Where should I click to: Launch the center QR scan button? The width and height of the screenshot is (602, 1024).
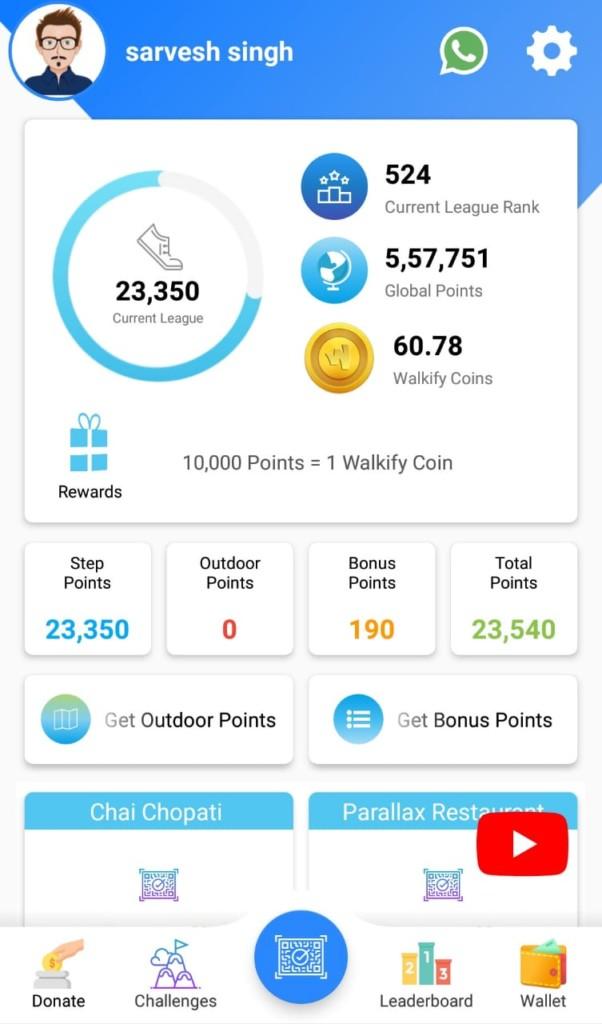[300, 957]
